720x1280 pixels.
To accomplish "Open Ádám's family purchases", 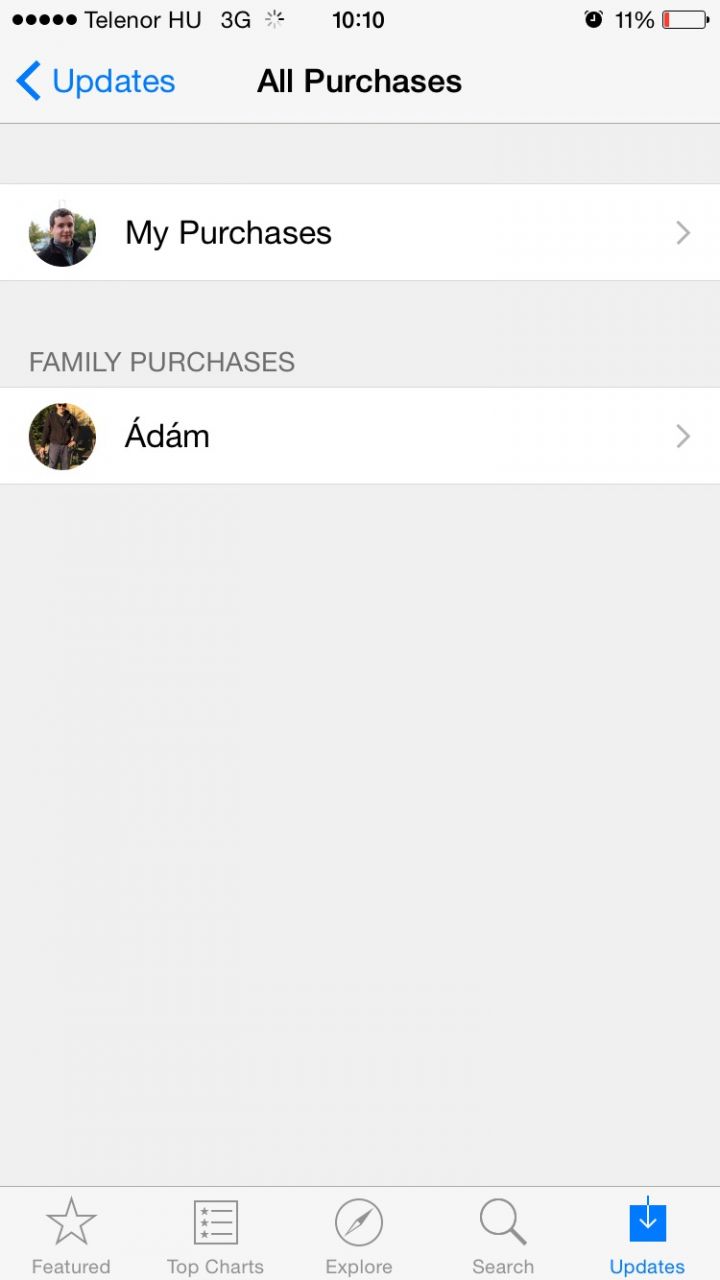I will pos(360,436).
